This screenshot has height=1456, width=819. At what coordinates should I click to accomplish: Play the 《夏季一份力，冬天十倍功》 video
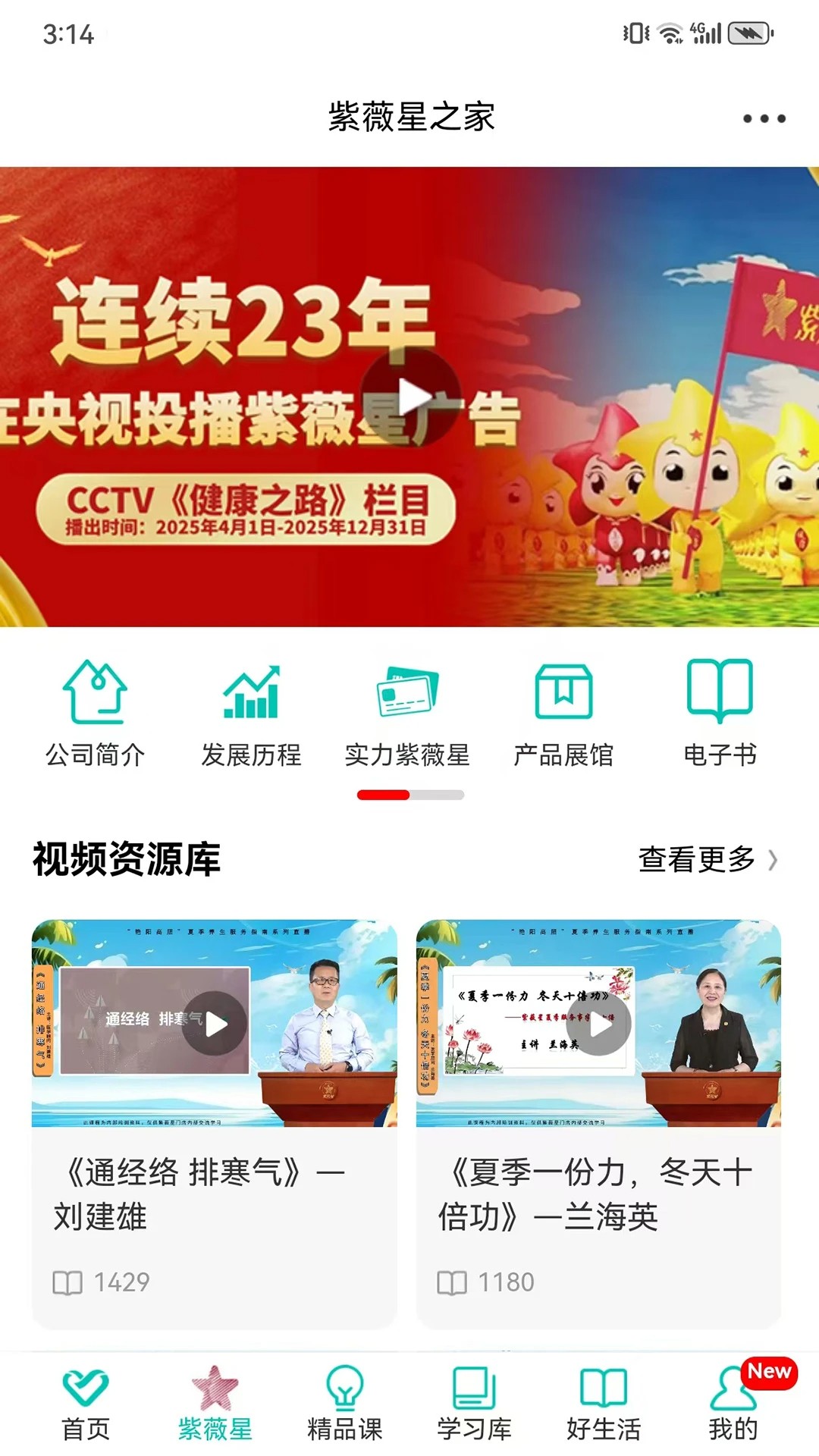pos(604,1021)
